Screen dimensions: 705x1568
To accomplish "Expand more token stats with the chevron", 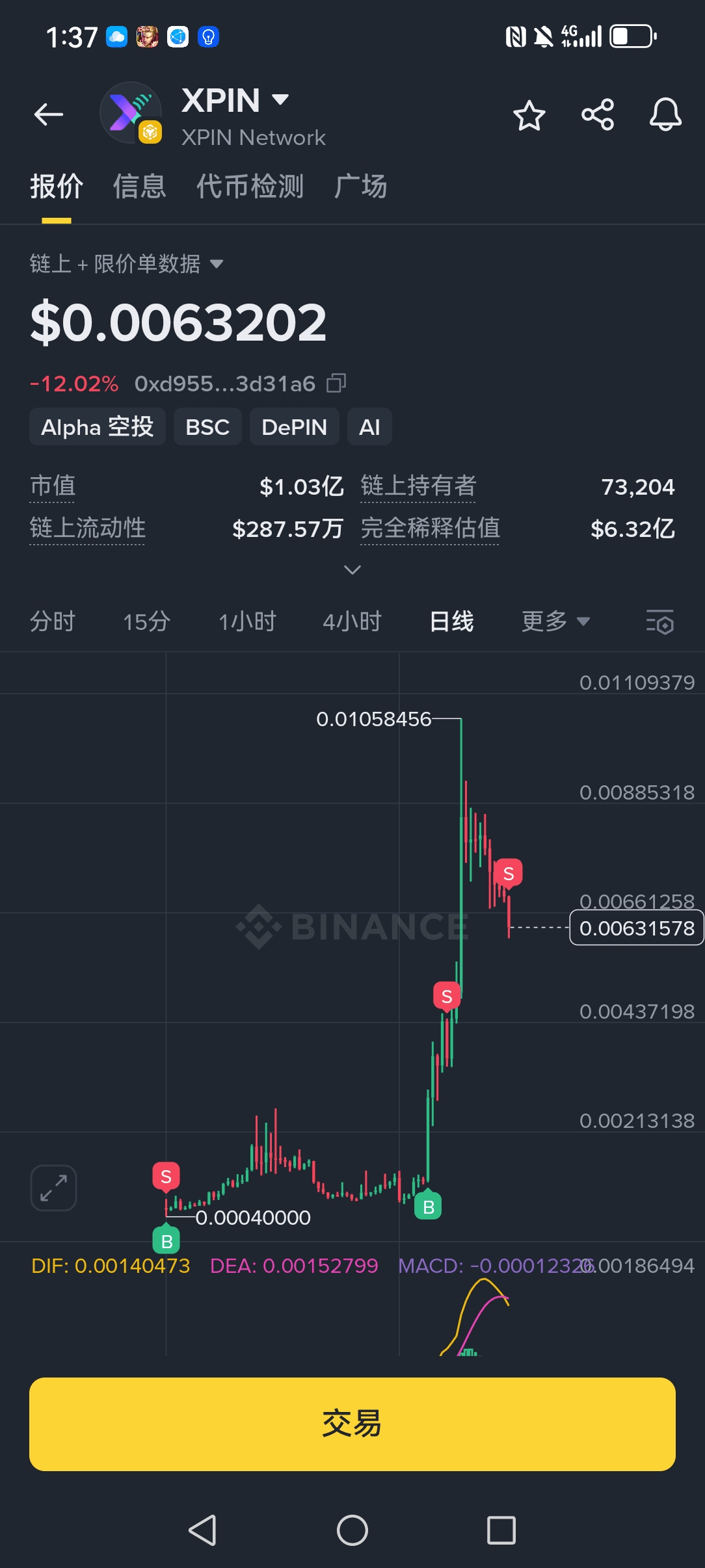I will [x=352, y=570].
